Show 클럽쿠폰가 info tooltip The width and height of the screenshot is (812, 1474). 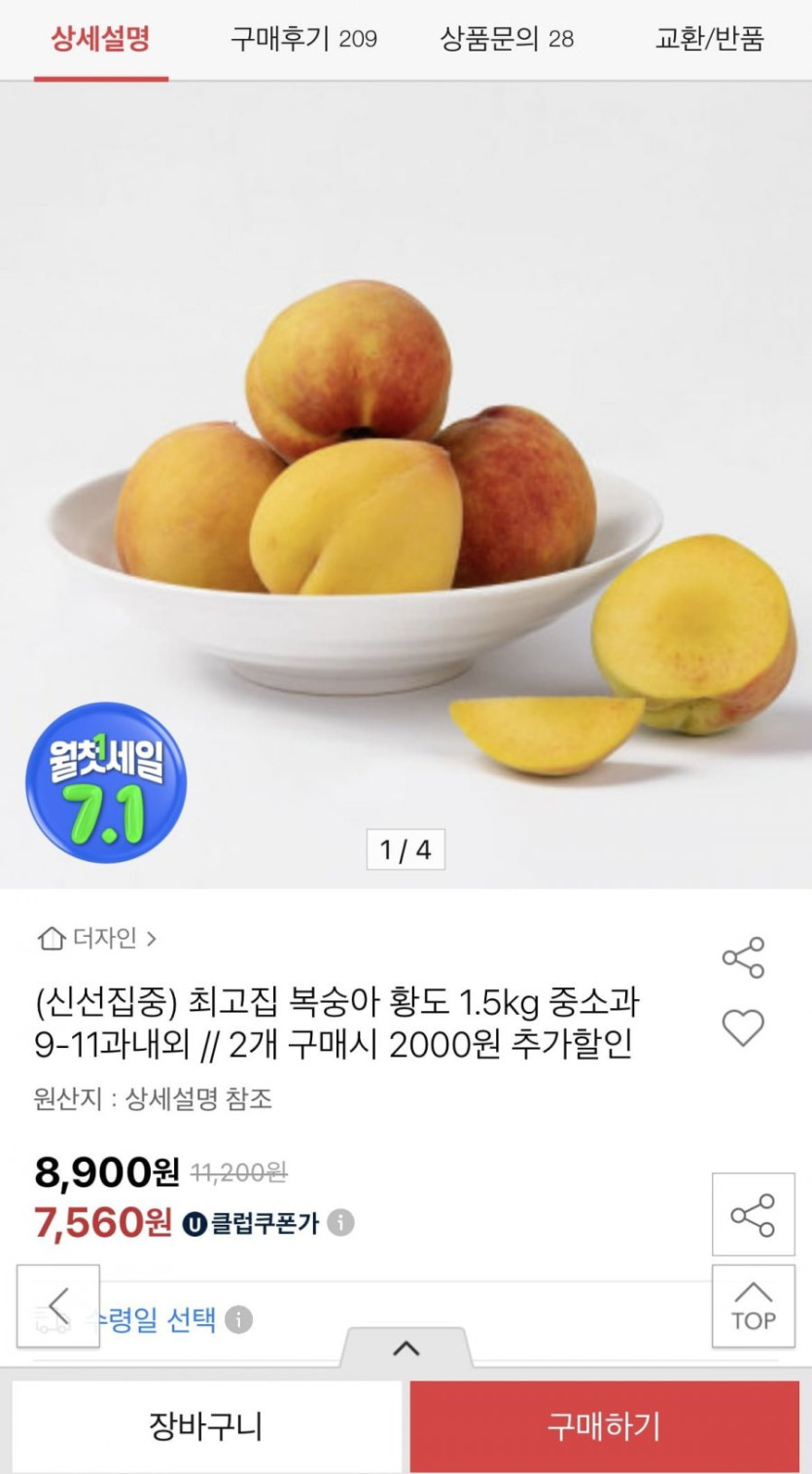click(340, 1223)
